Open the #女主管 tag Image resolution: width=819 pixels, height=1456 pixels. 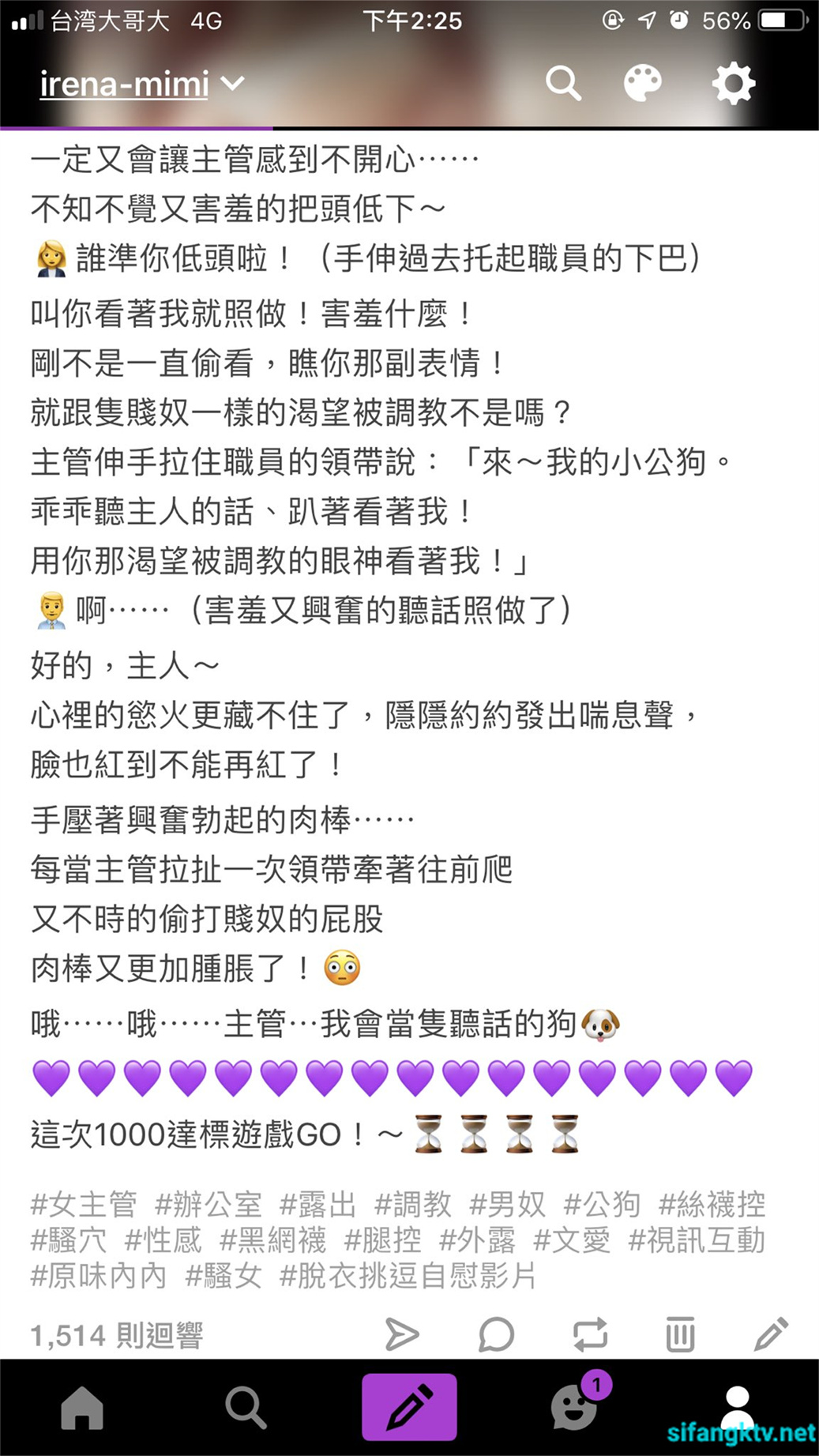(84, 1204)
